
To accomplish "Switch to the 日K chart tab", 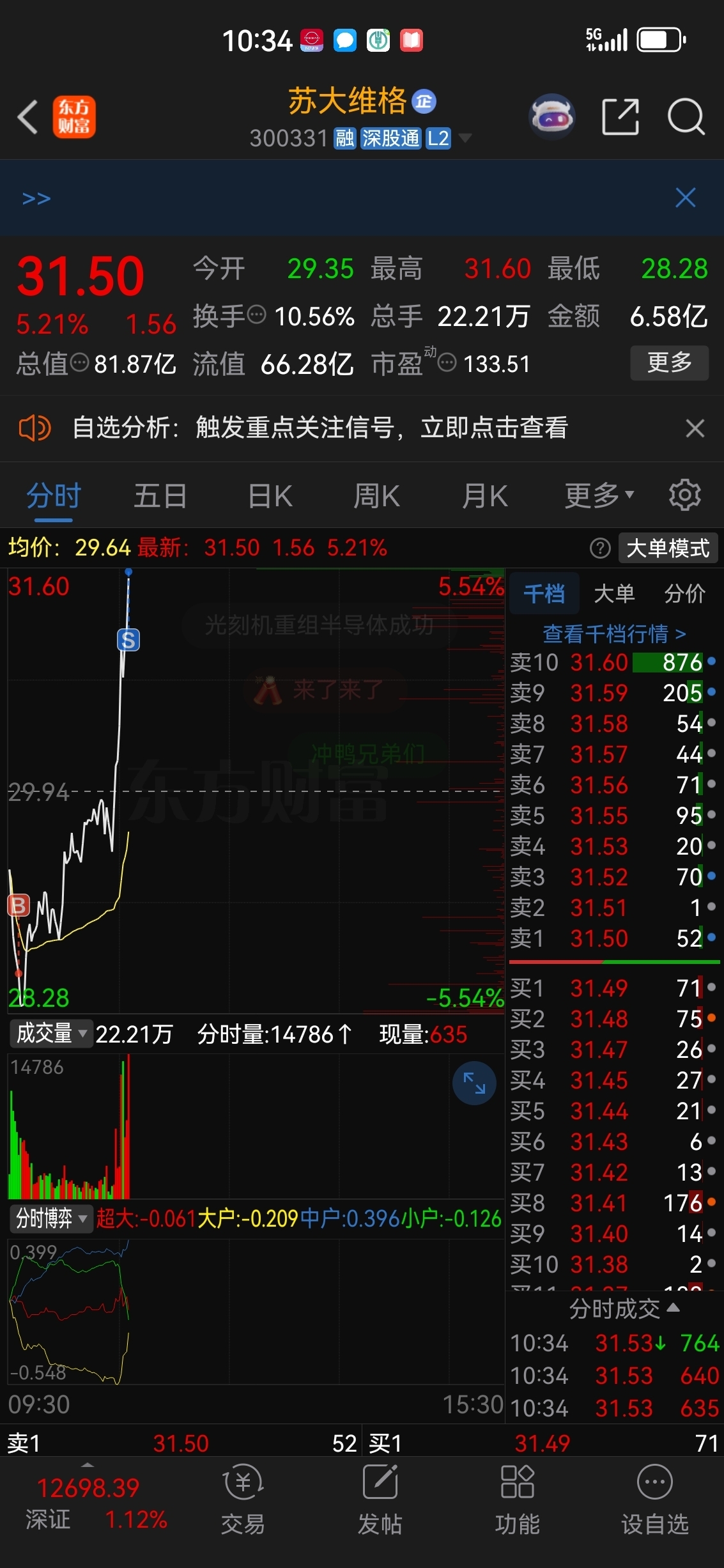I will (x=270, y=496).
